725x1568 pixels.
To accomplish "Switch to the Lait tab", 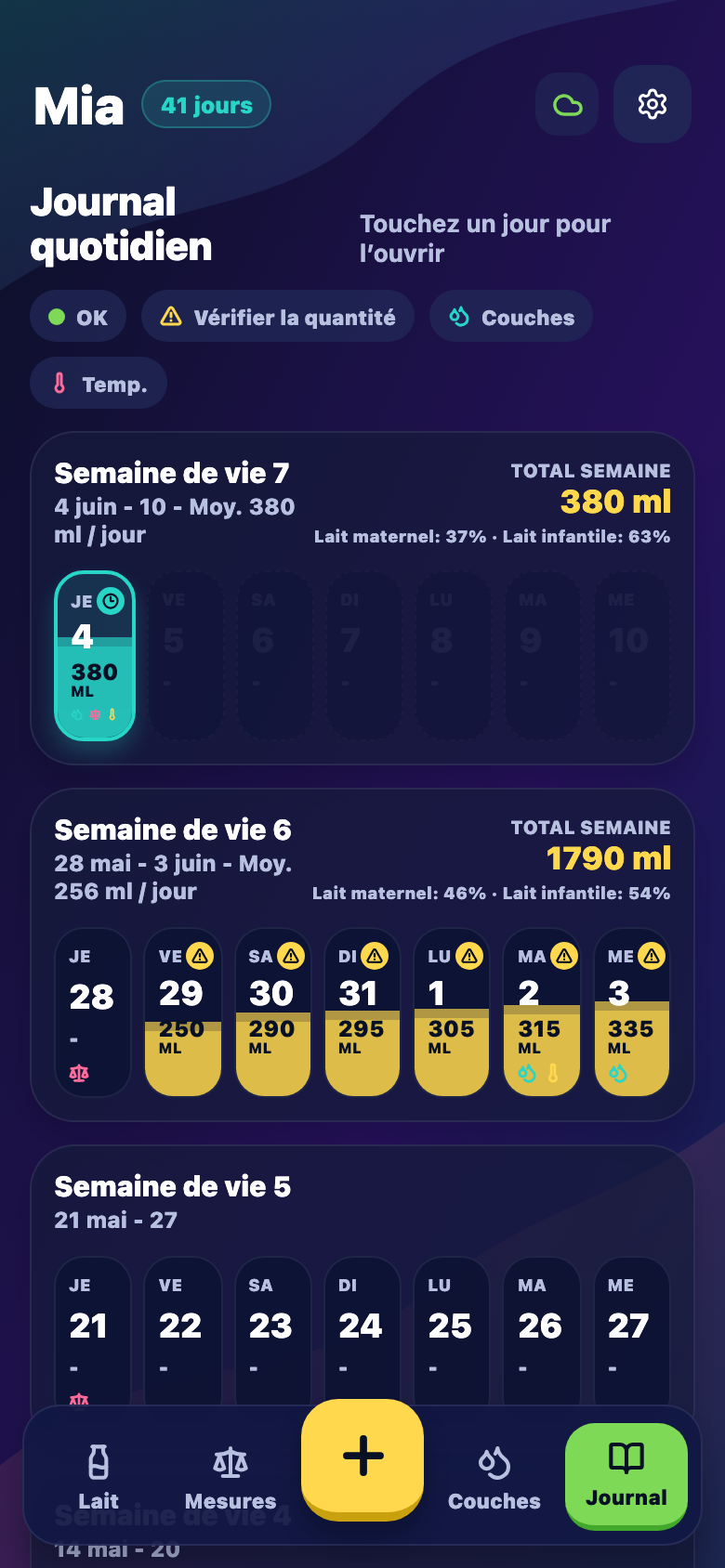I will [99, 1477].
